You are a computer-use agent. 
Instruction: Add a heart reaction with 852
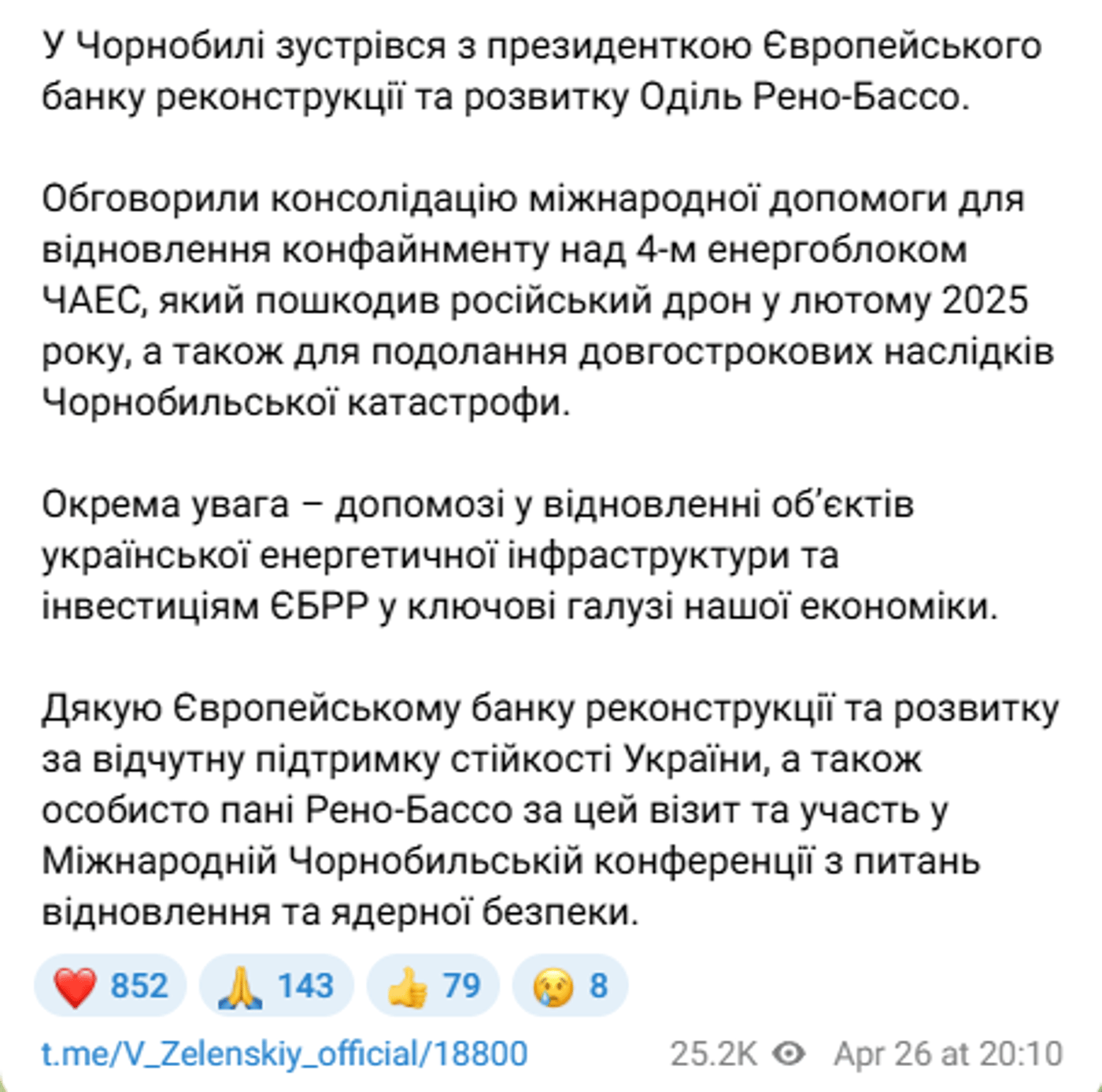pyautogui.click(x=110, y=986)
